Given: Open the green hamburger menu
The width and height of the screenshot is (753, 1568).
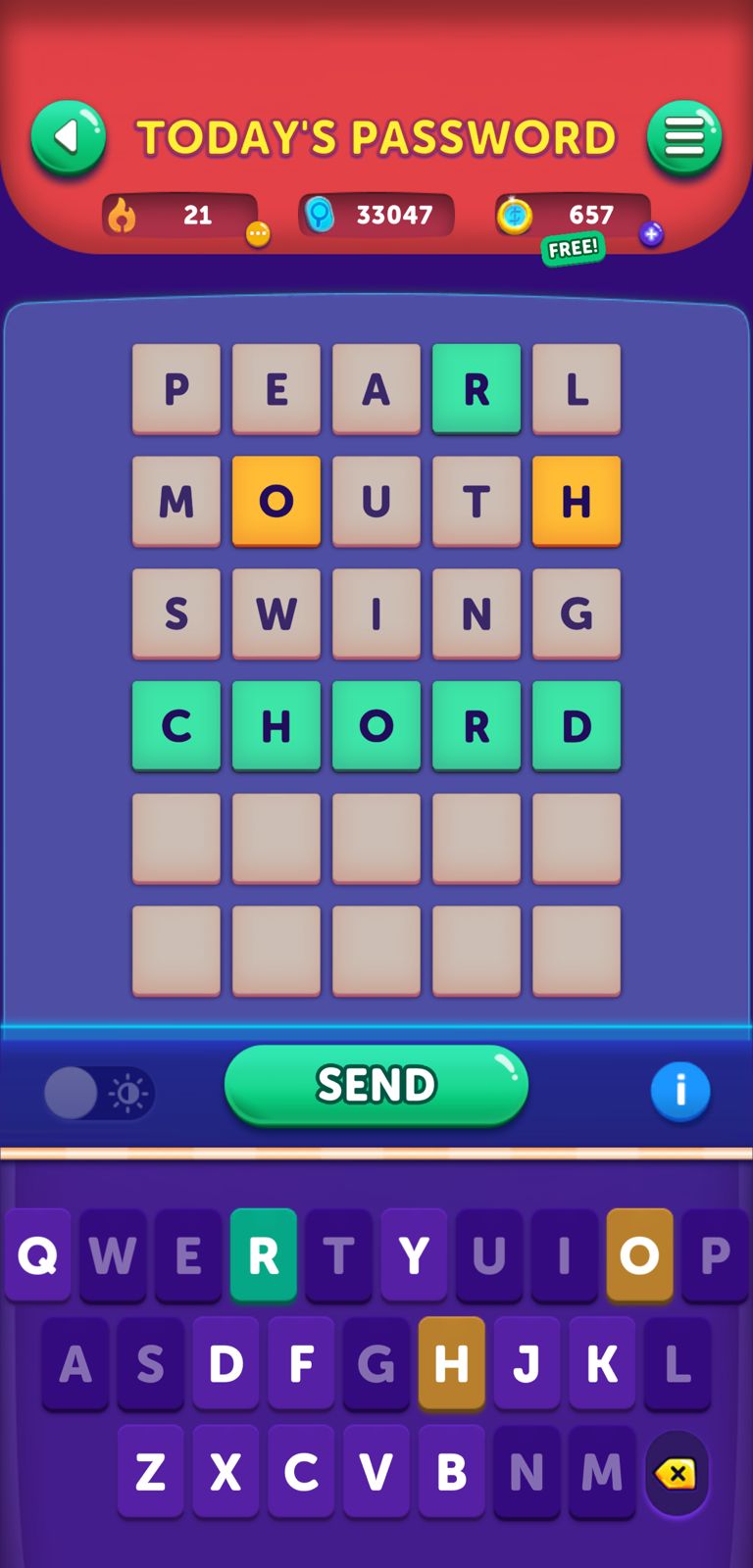Looking at the screenshot, I should click(684, 137).
